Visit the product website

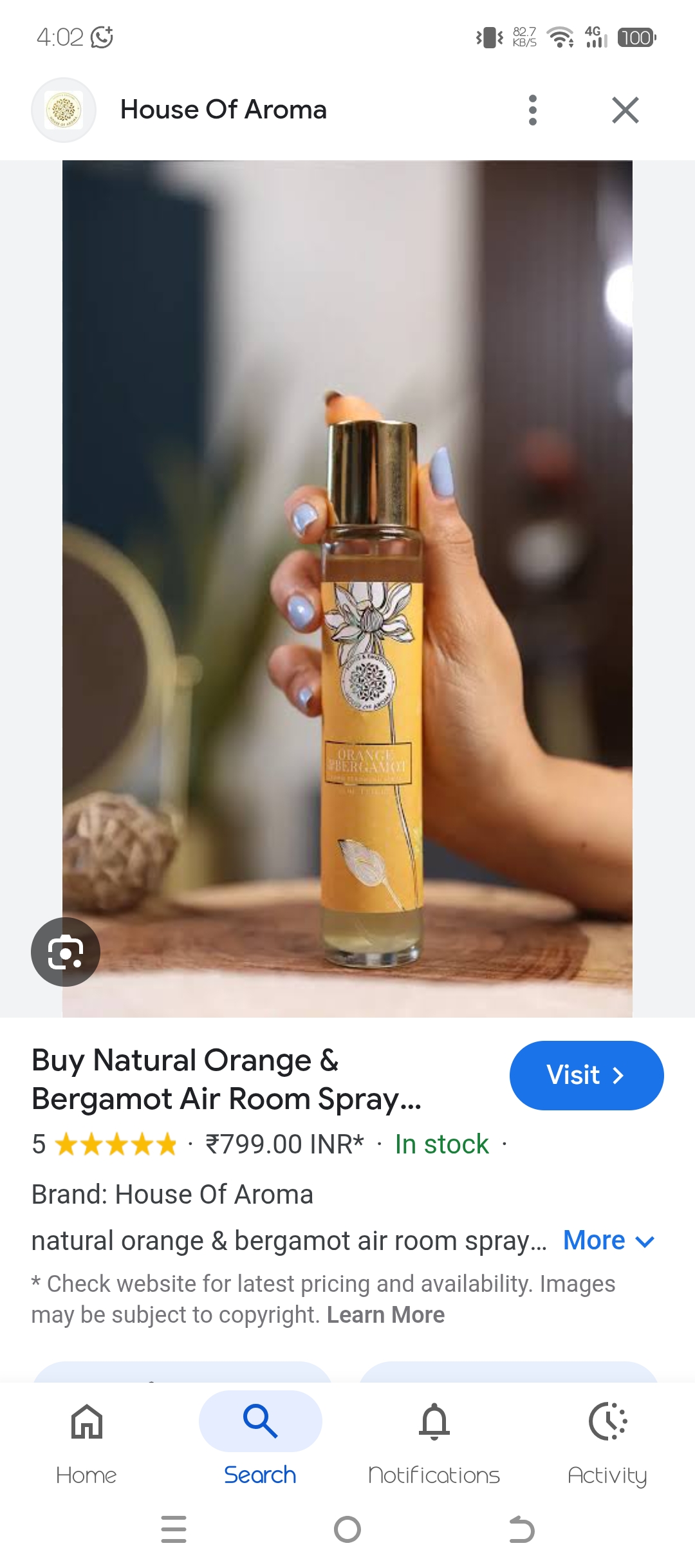pyautogui.click(x=586, y=1075)
